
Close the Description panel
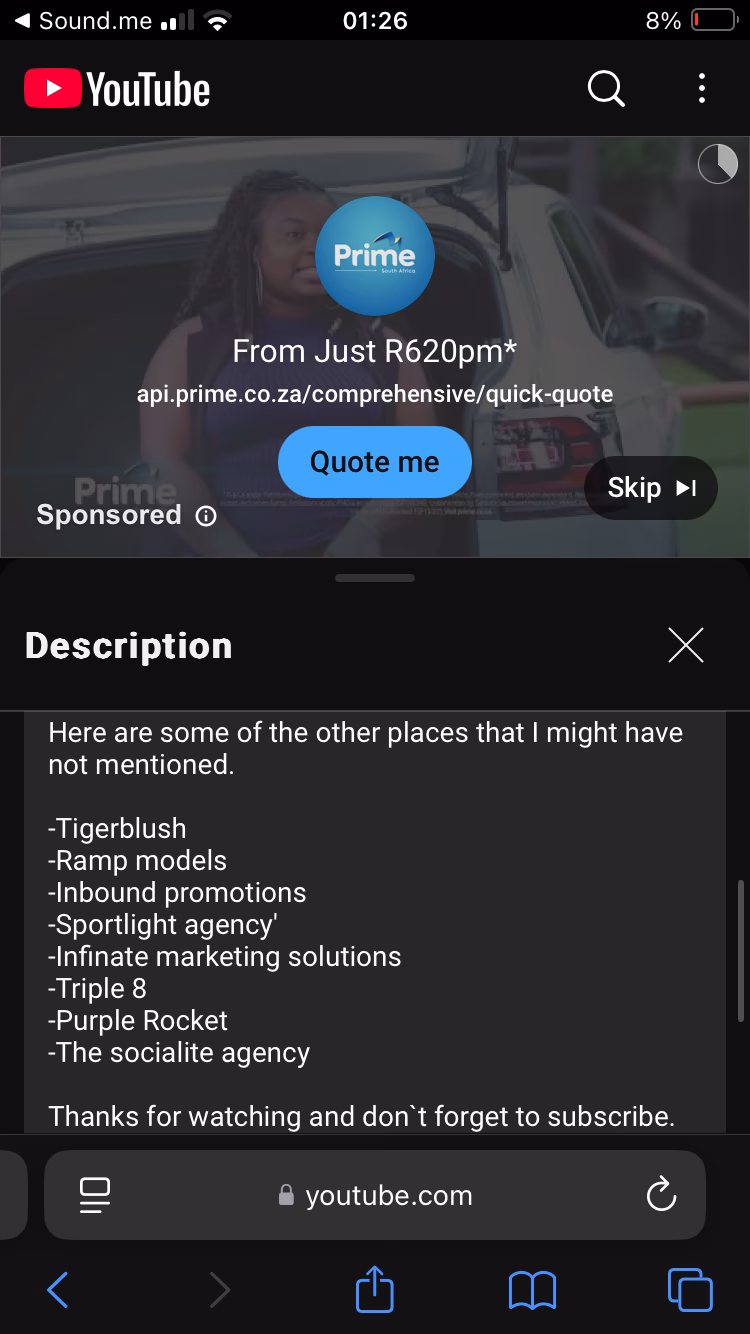685,646
